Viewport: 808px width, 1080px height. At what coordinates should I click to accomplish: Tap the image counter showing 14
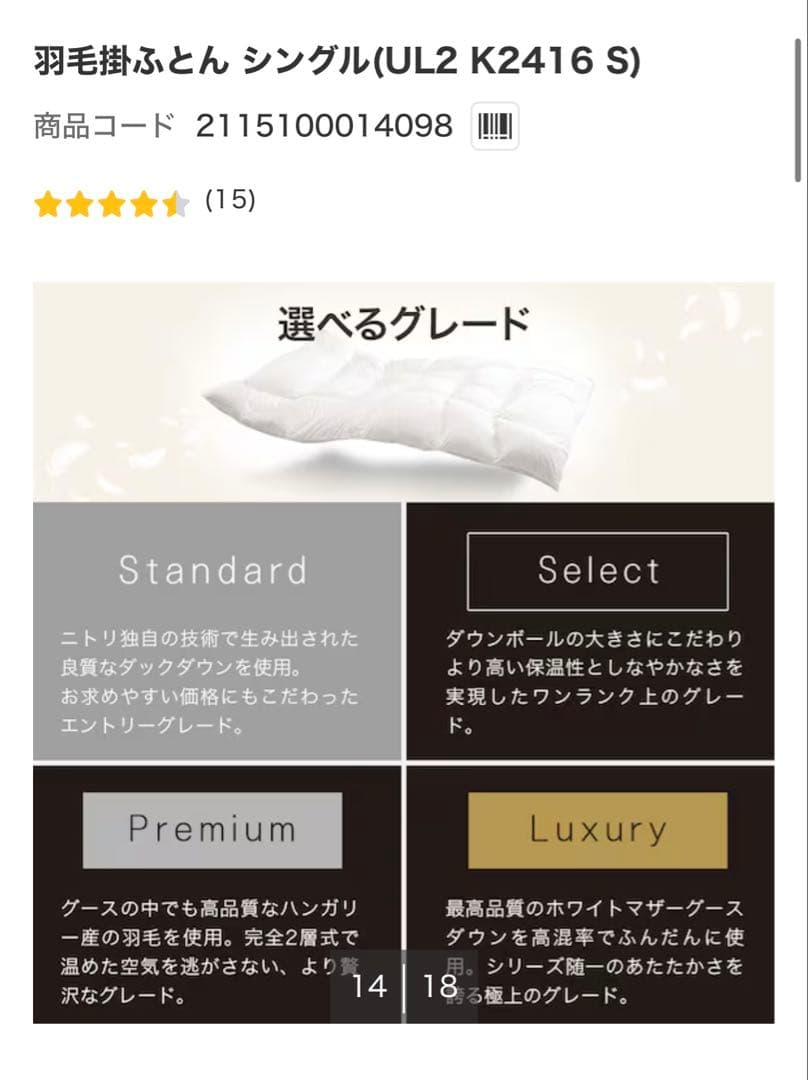pos(370,987)
